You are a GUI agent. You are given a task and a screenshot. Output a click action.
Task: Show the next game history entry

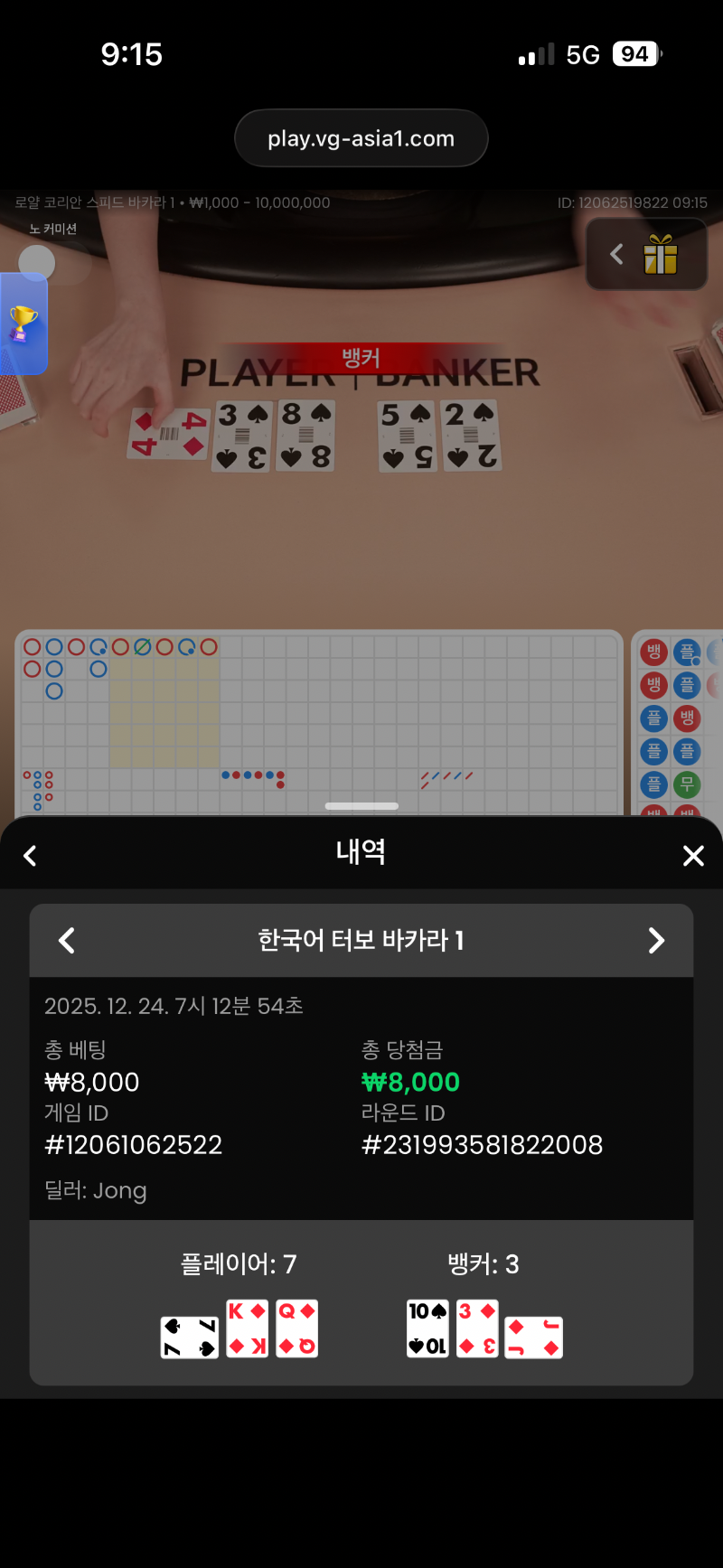pos(656,941)
